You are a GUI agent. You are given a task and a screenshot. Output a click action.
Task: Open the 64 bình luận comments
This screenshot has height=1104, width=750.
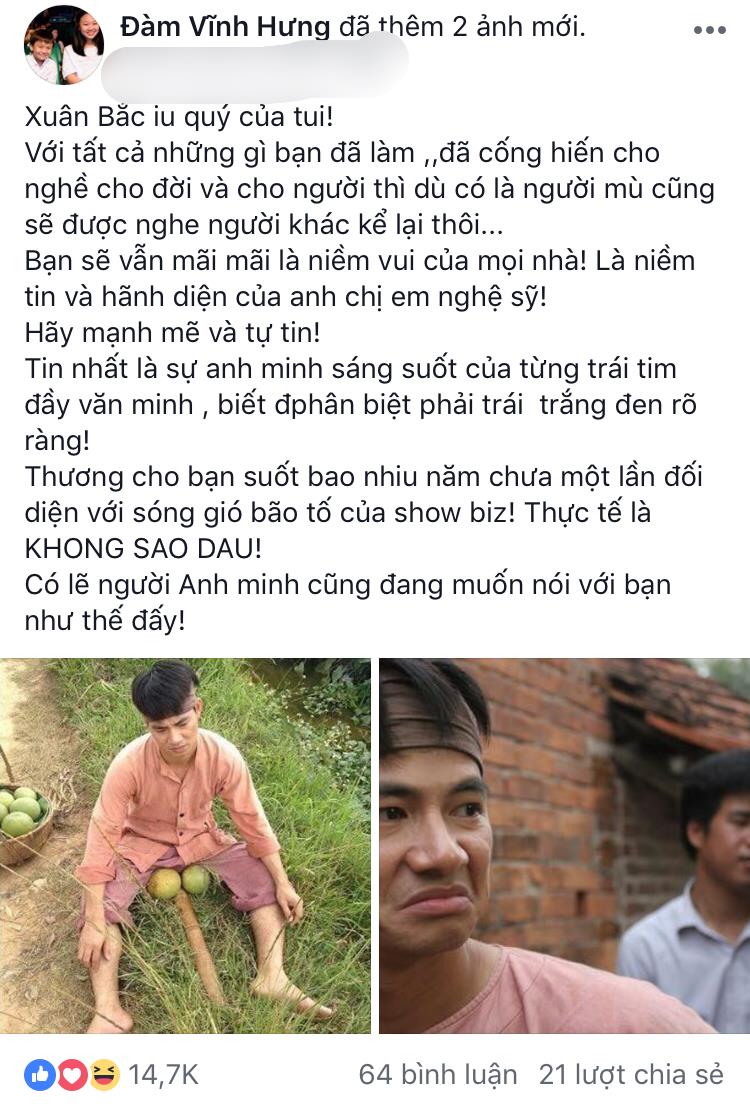(x=438, y=1075)
